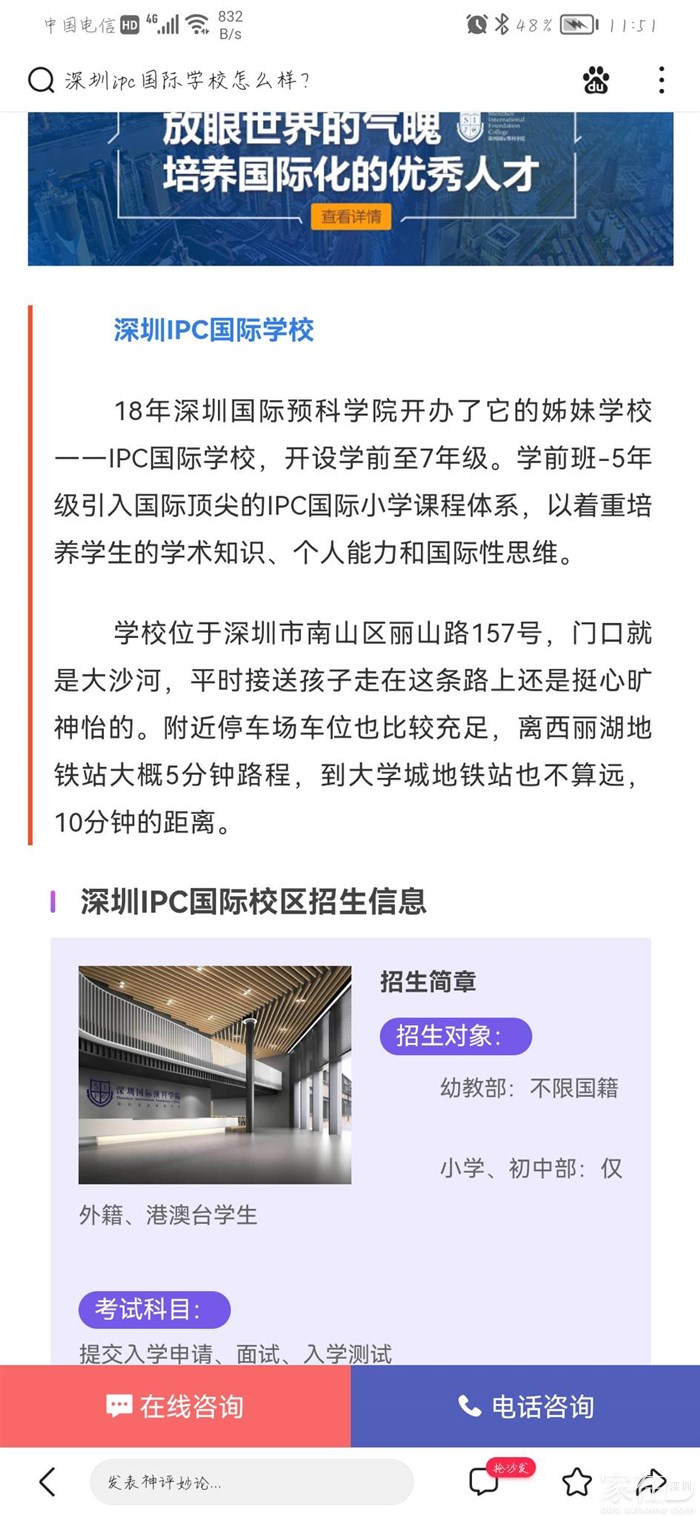
Task: Open the 深圳IPC国际学校 link
Action: [213, 331]
